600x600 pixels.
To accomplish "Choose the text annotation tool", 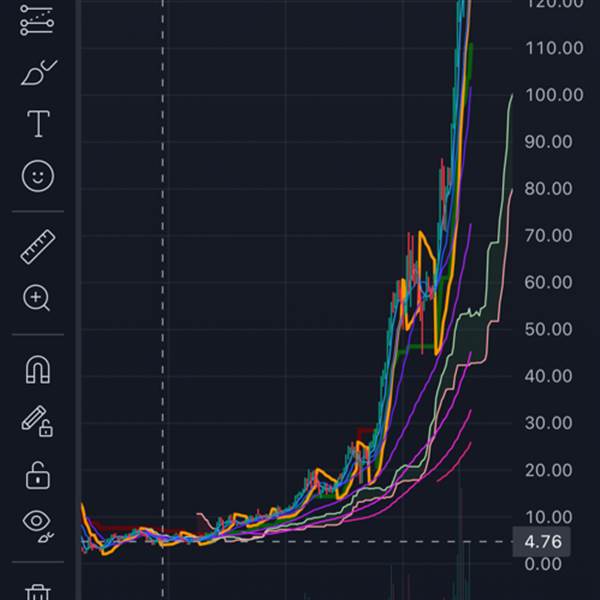I will 37,124.
